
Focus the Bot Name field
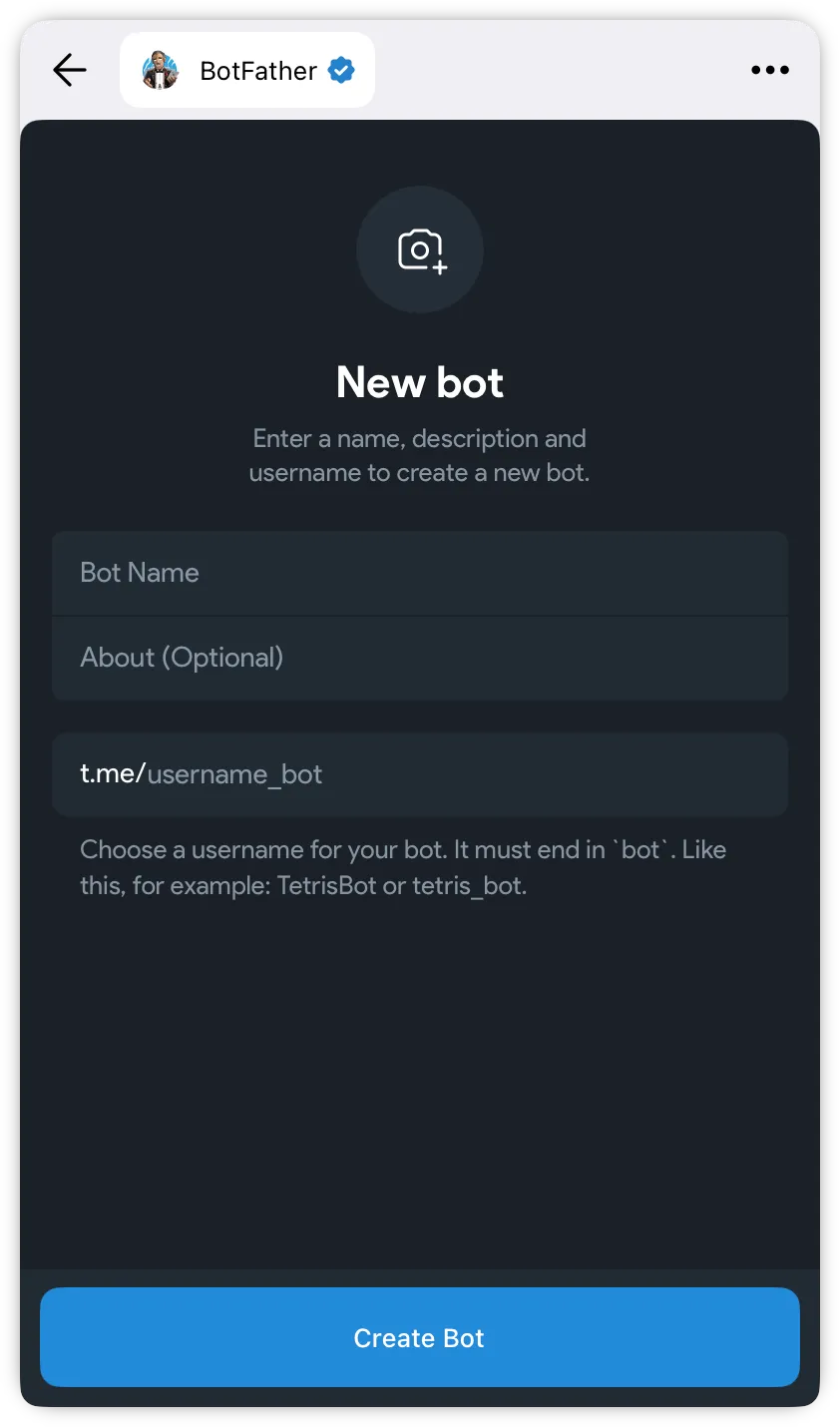[x=420, y=573]
